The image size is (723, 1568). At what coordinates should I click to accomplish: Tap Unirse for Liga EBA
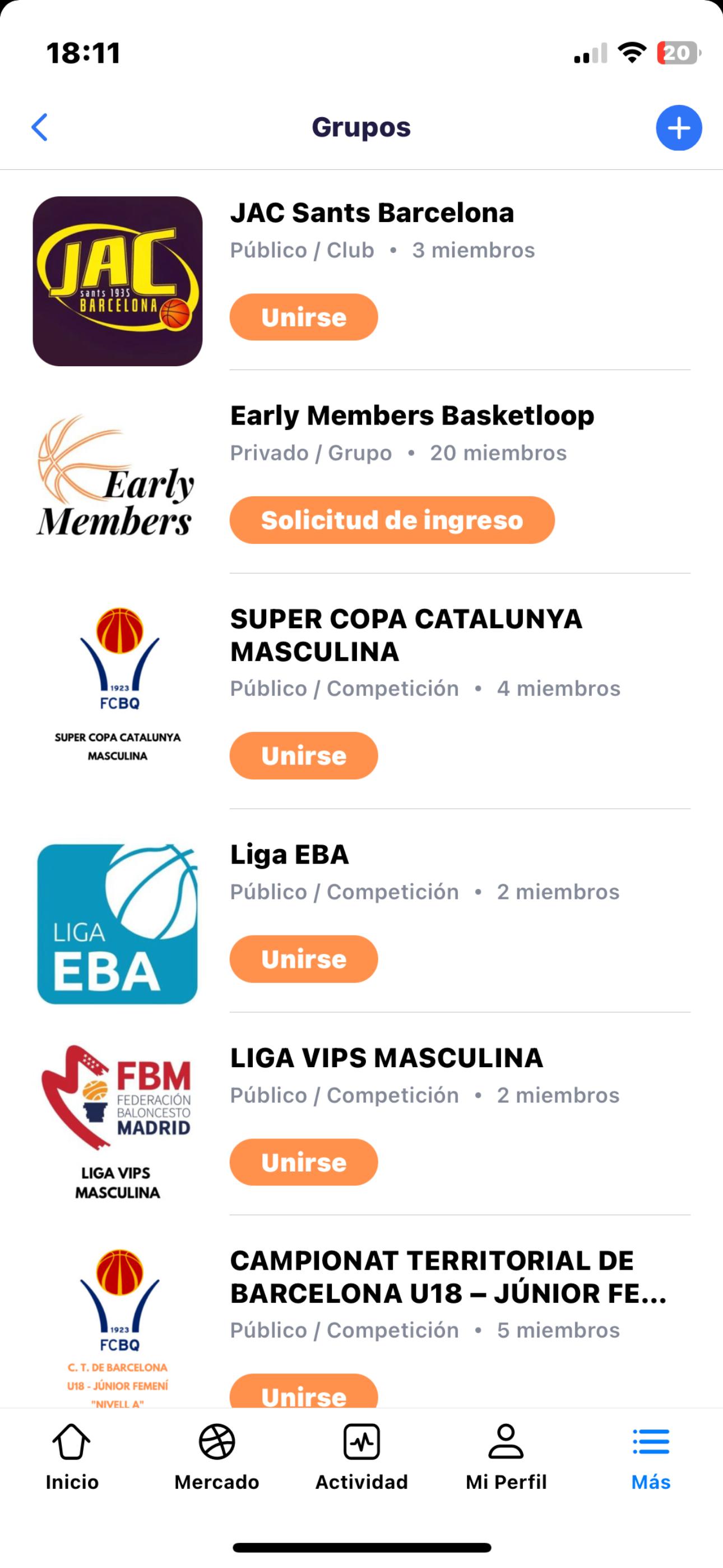tap(304, 959)
